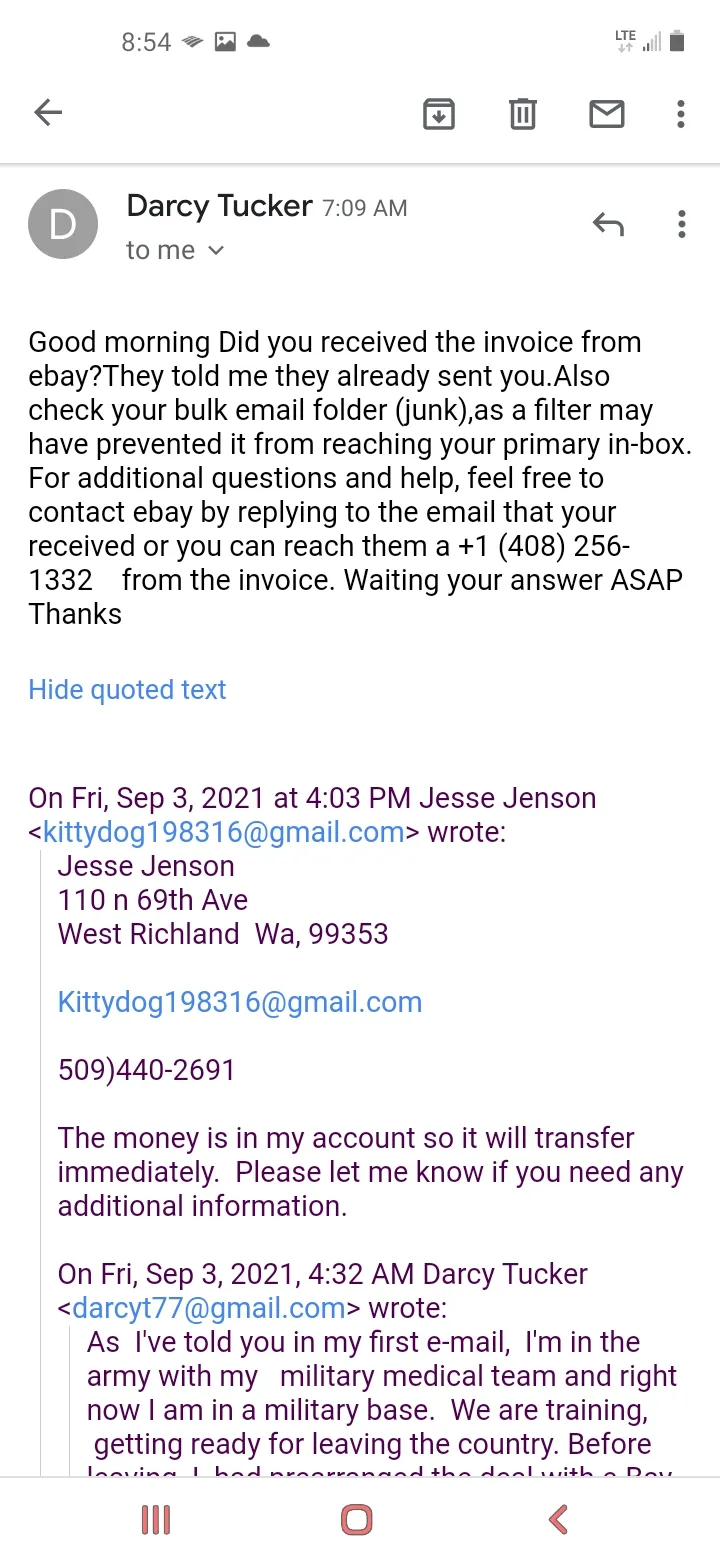Expand the 'to me' recipient details

click(175, 250)
